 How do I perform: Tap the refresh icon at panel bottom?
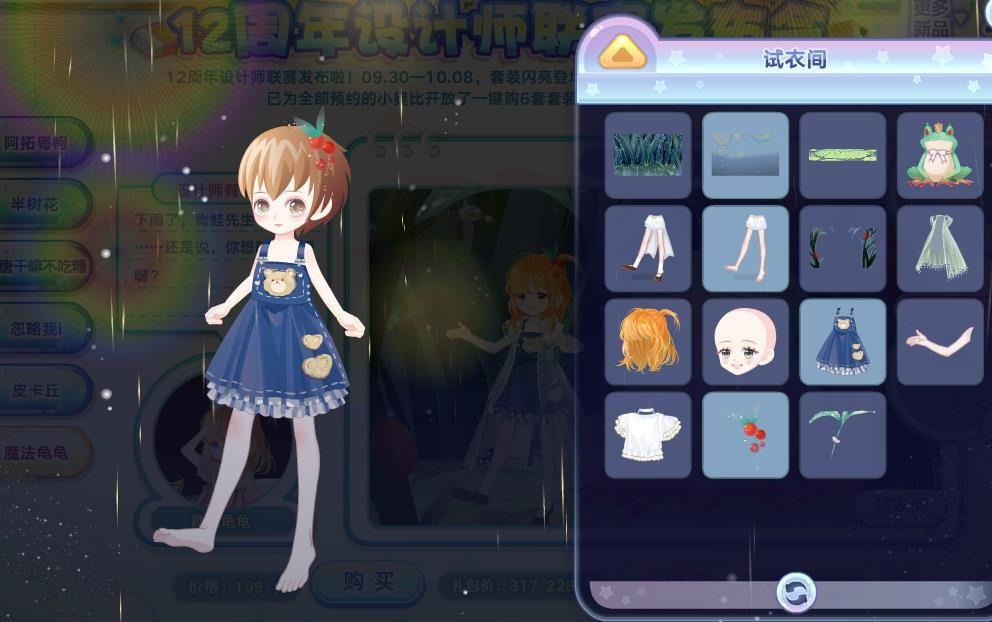pos(796,592)
